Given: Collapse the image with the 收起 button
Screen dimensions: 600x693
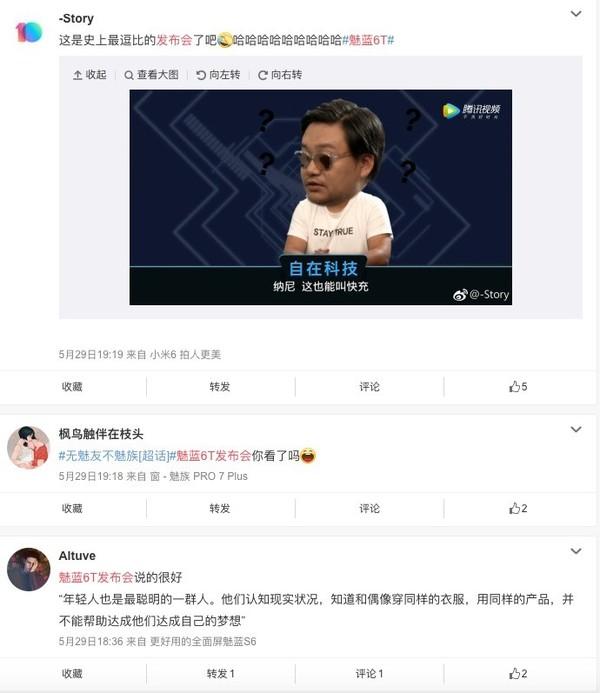Looking at the screenshot, I should point(90,75).
